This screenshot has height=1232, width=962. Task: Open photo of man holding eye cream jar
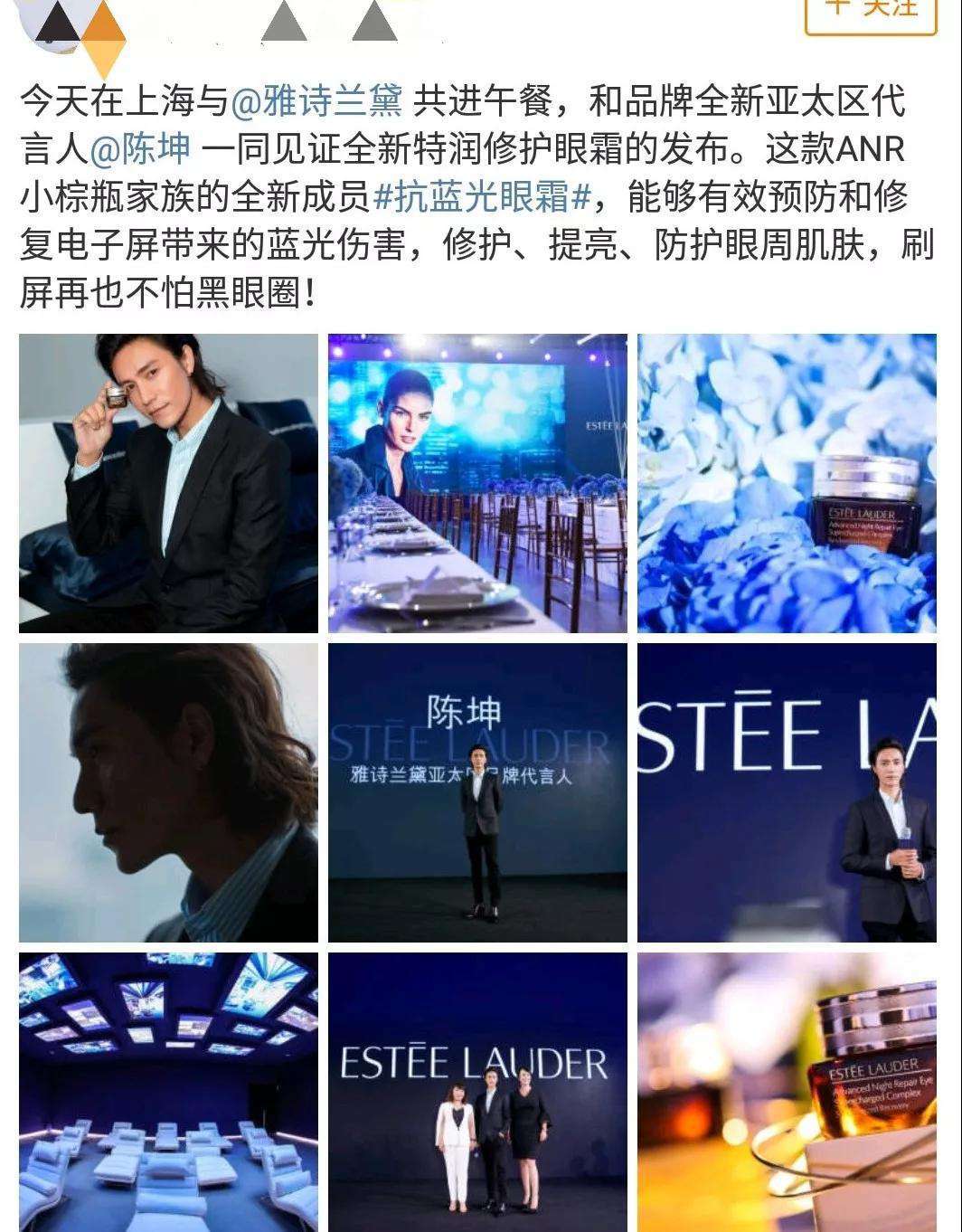coord(168,483)
